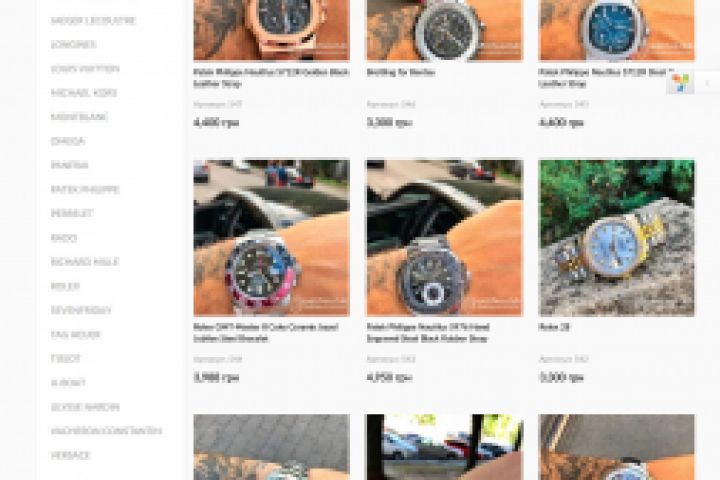This screenshot has width=720, height=480.
Task: Browse the Richard Mille category
Action: pos(84,262)
